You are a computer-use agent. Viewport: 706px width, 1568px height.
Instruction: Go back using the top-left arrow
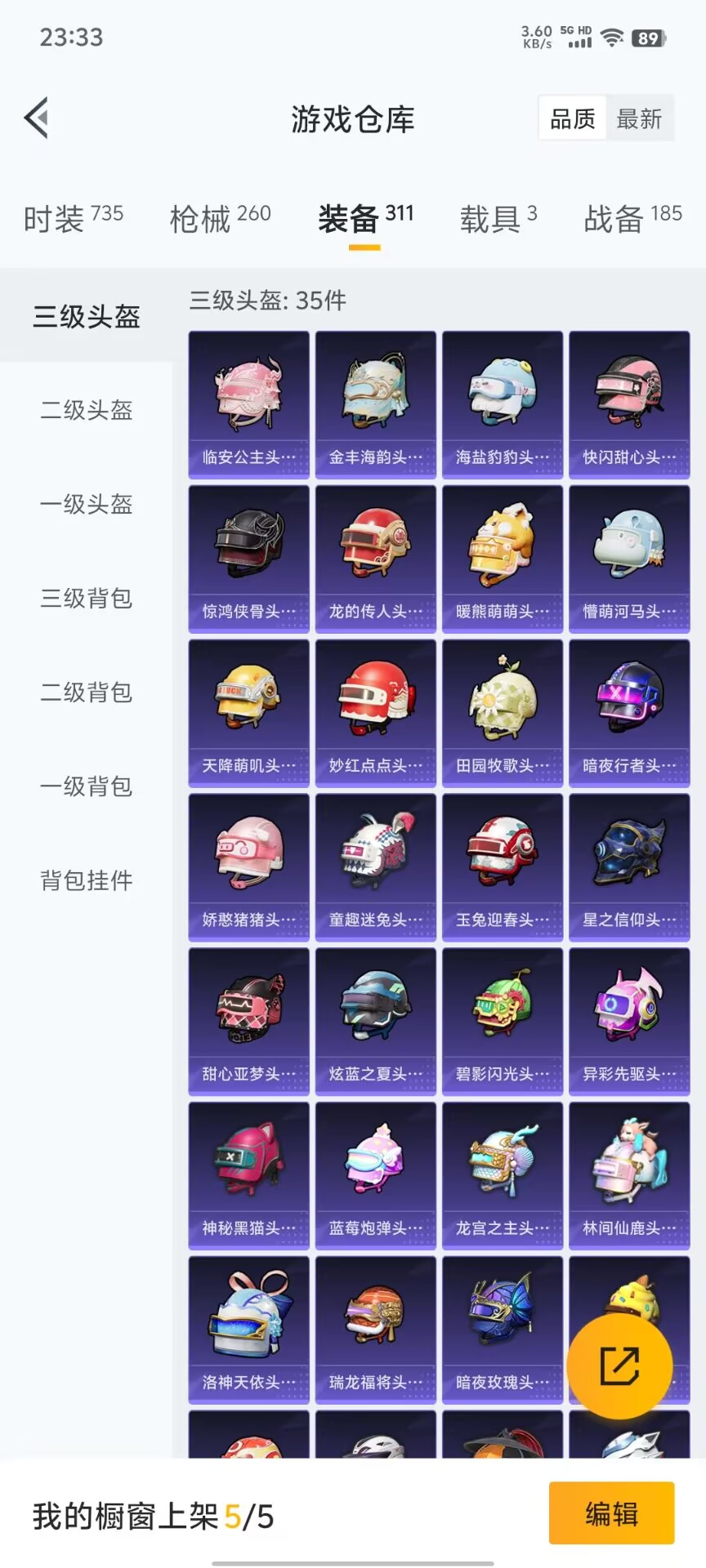pyautogui.click(x=37, y=118)
